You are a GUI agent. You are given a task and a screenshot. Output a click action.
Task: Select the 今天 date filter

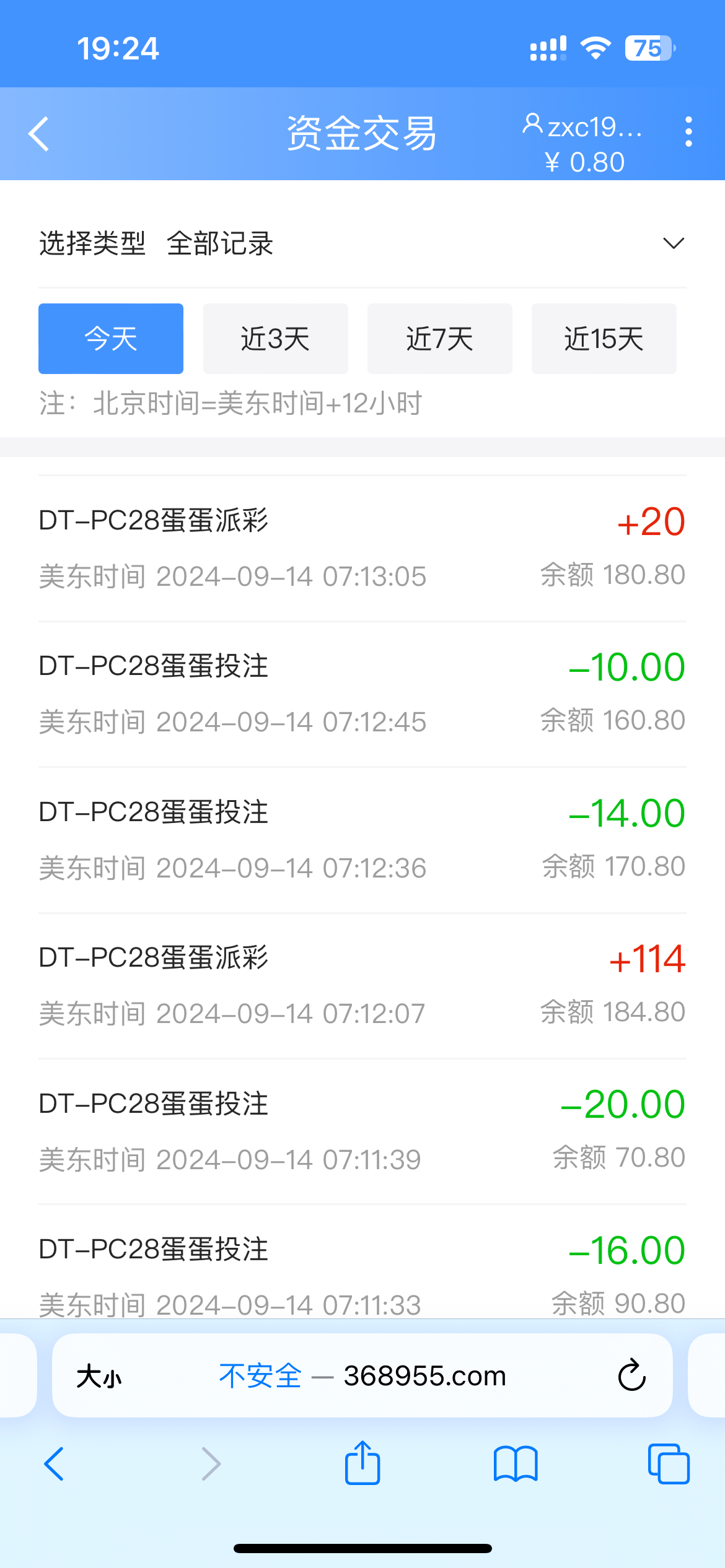(x=111, y=339)
